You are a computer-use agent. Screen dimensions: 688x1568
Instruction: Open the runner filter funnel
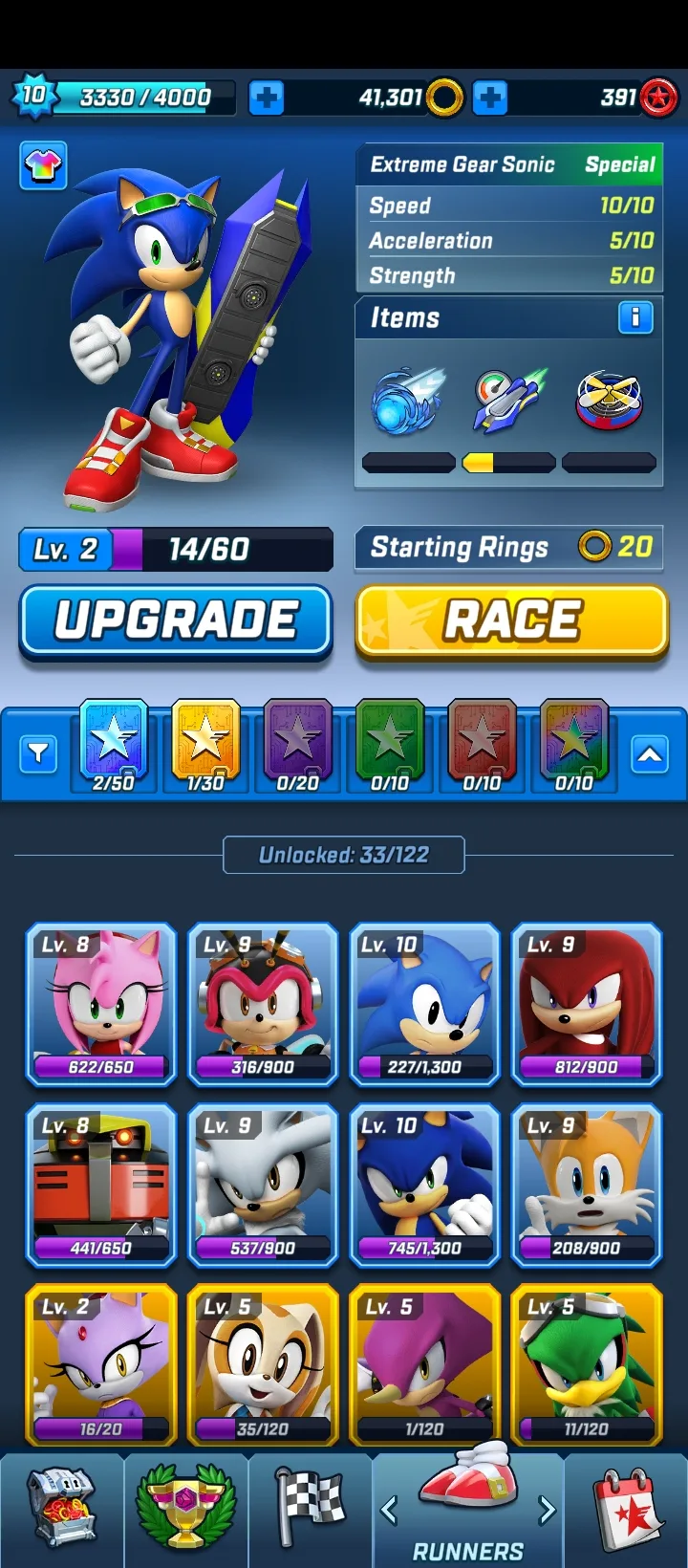pyautogui.click(x=38, y=754)
